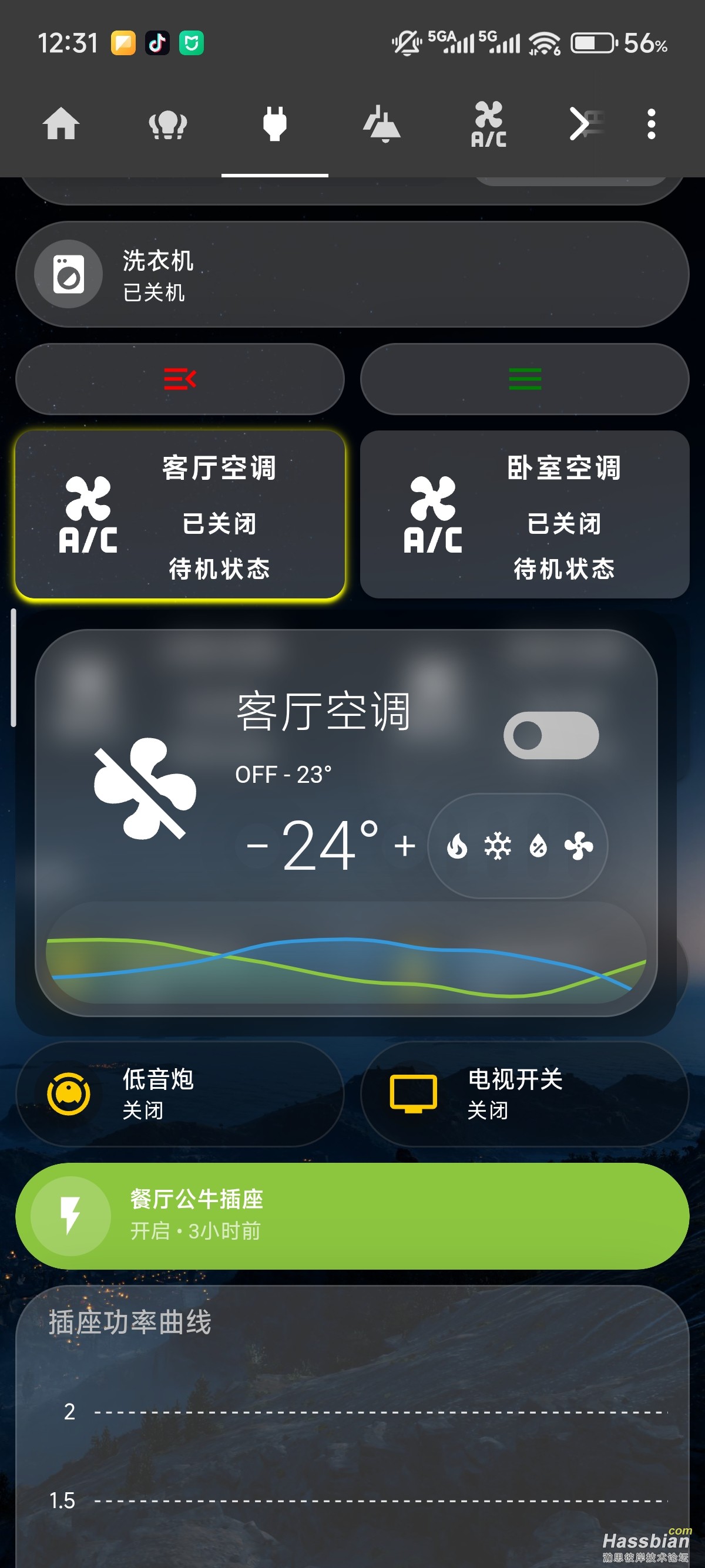Set 客厅空调 to cool mode snowflake
Image resolution: width=705 pixels, height=1568 pixels.
click(x=498, y=846)
